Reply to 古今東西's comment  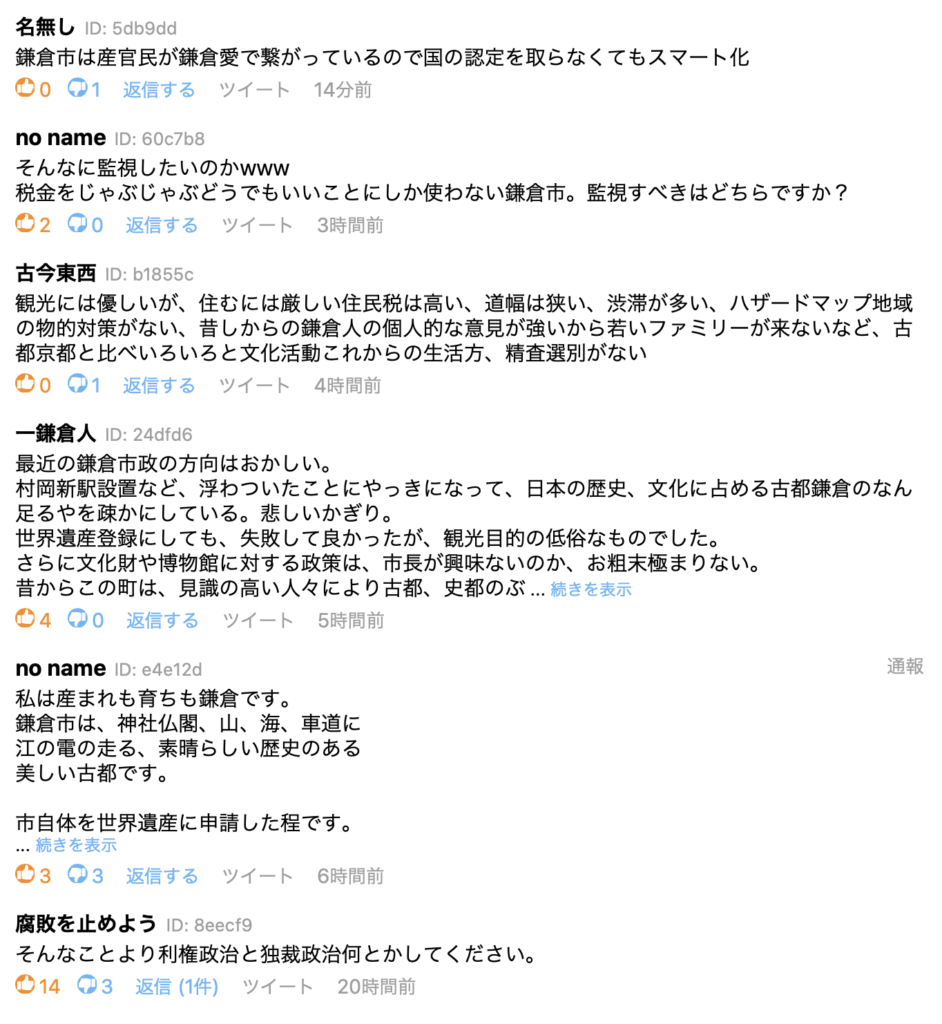159,385
